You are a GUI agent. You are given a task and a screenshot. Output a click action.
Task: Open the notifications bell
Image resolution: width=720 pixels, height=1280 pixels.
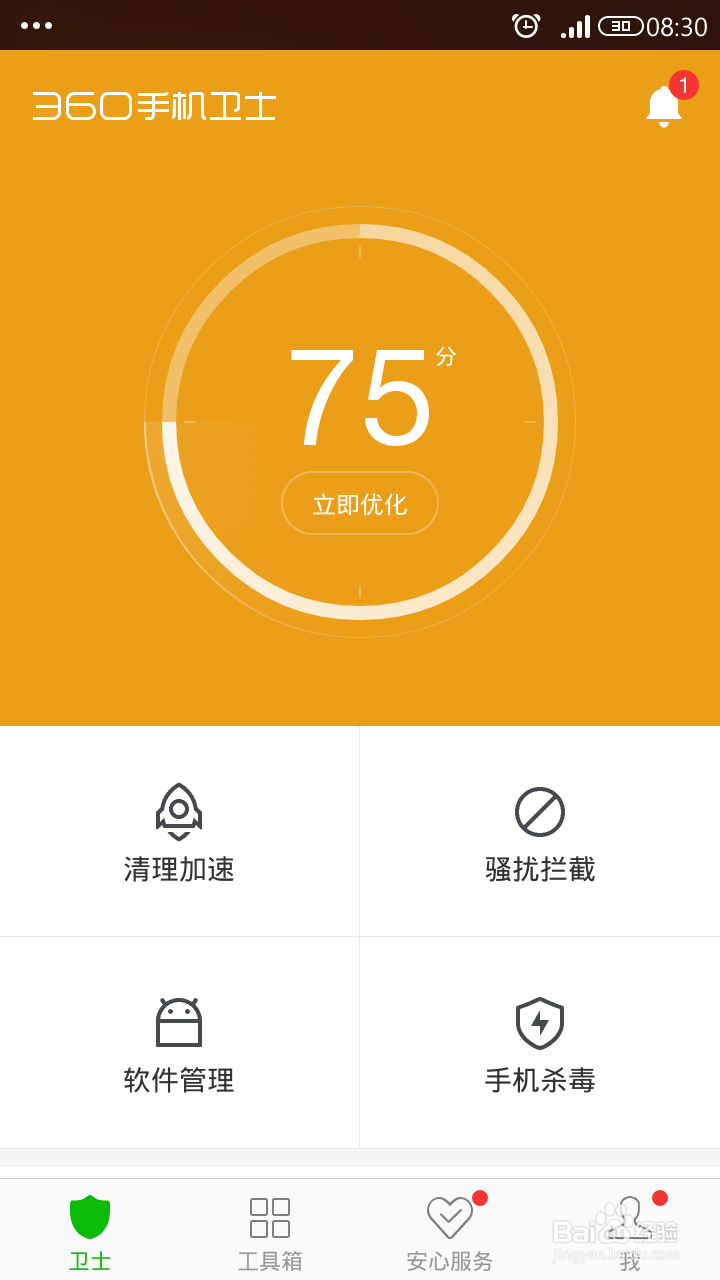[664, 105]
